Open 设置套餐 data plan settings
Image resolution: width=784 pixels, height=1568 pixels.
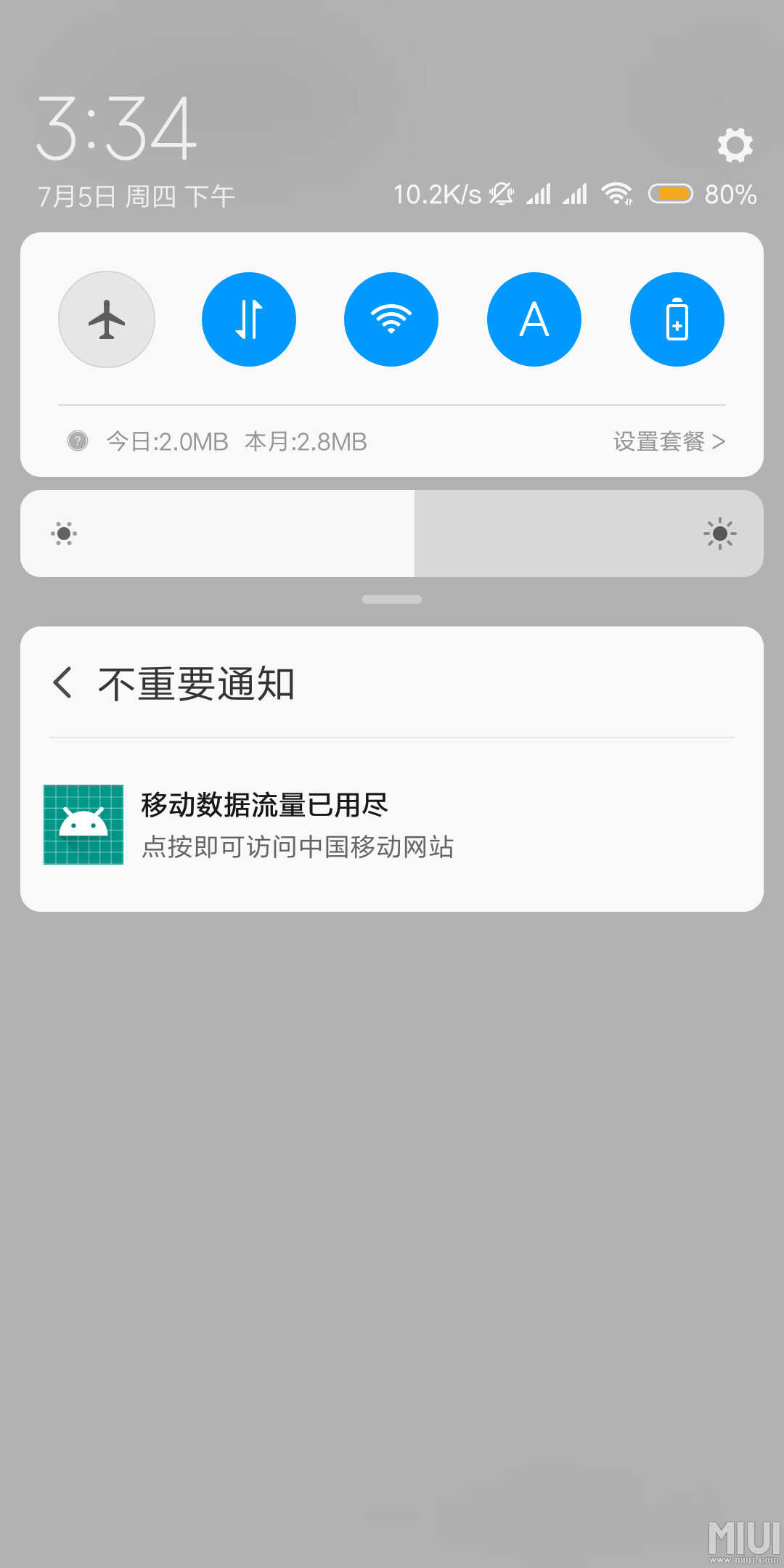(669, 441)
